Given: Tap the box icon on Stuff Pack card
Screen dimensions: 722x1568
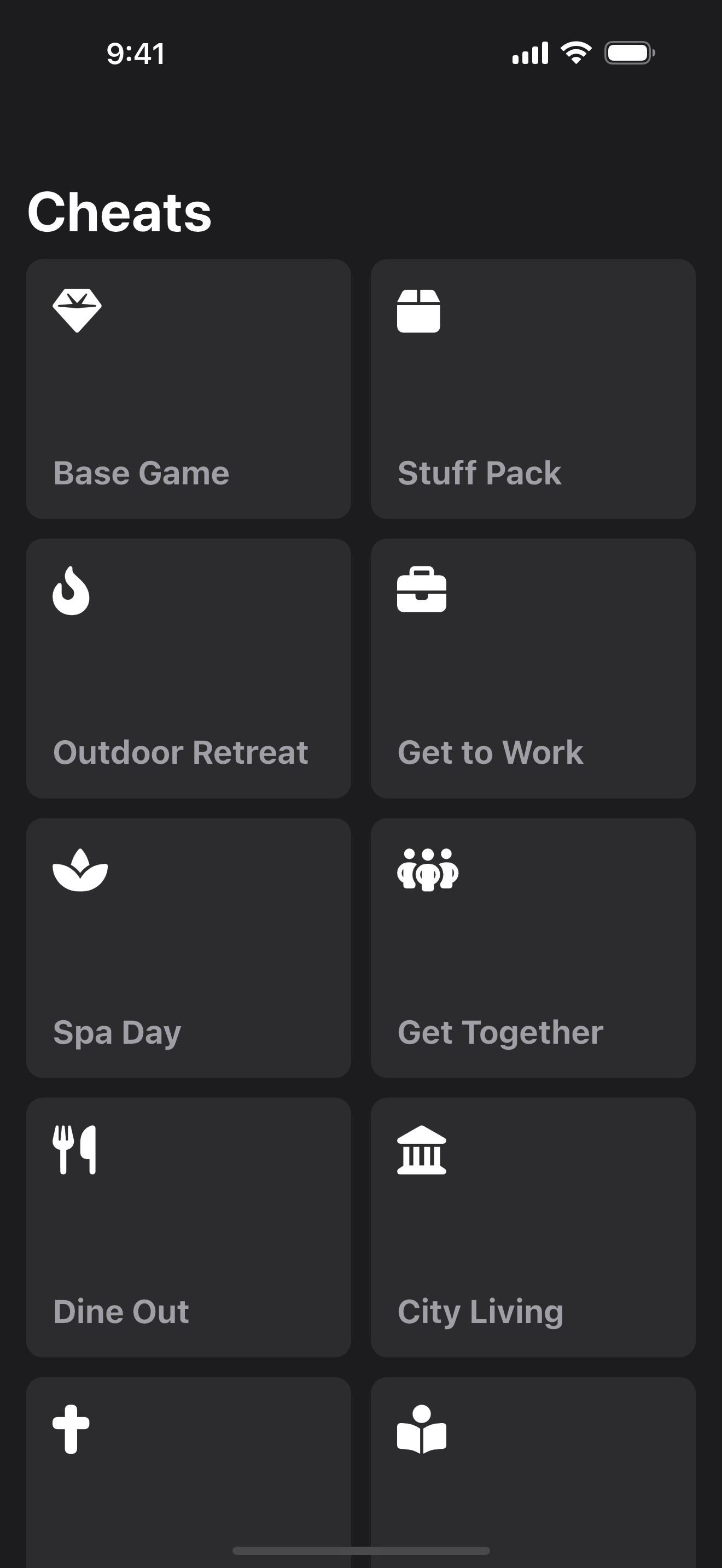Looking at the screenshot, I should (x=420, y=311).
